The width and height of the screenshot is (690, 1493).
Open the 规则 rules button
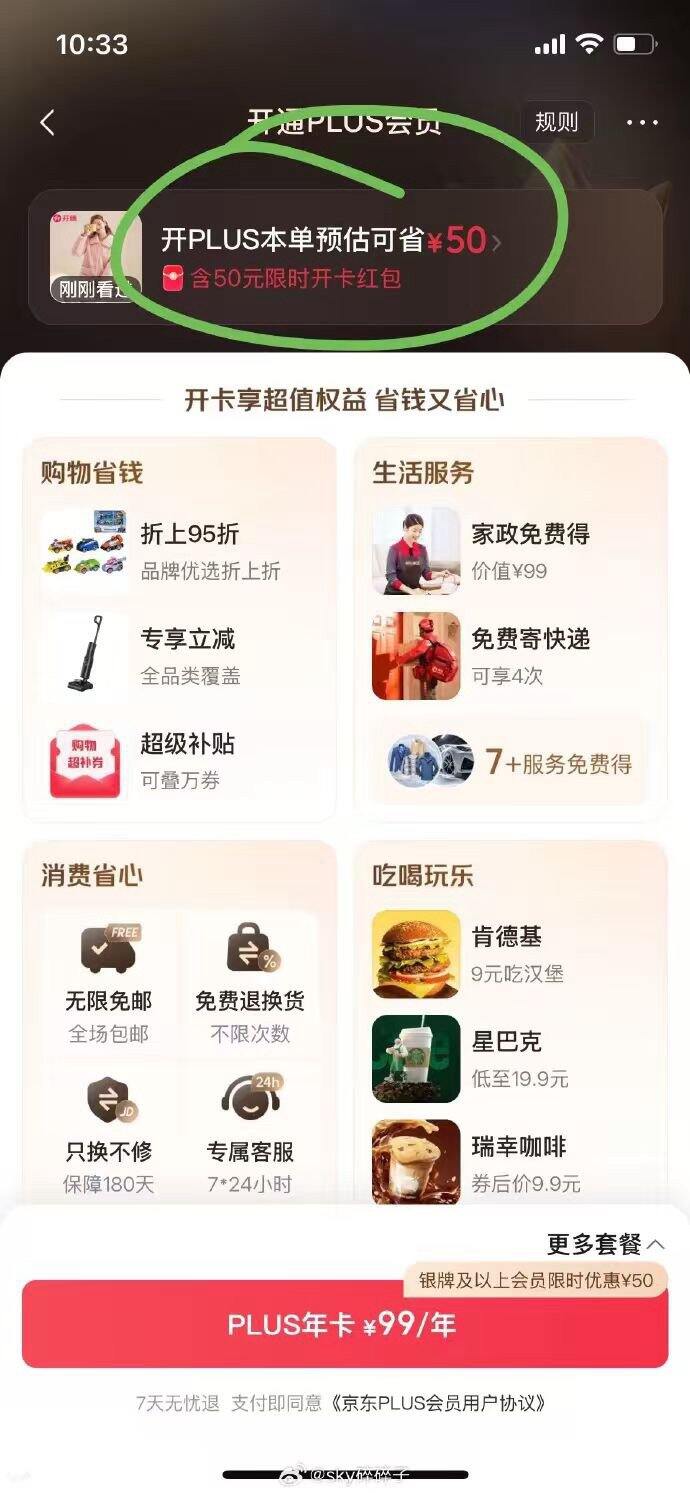coord(556,122)
